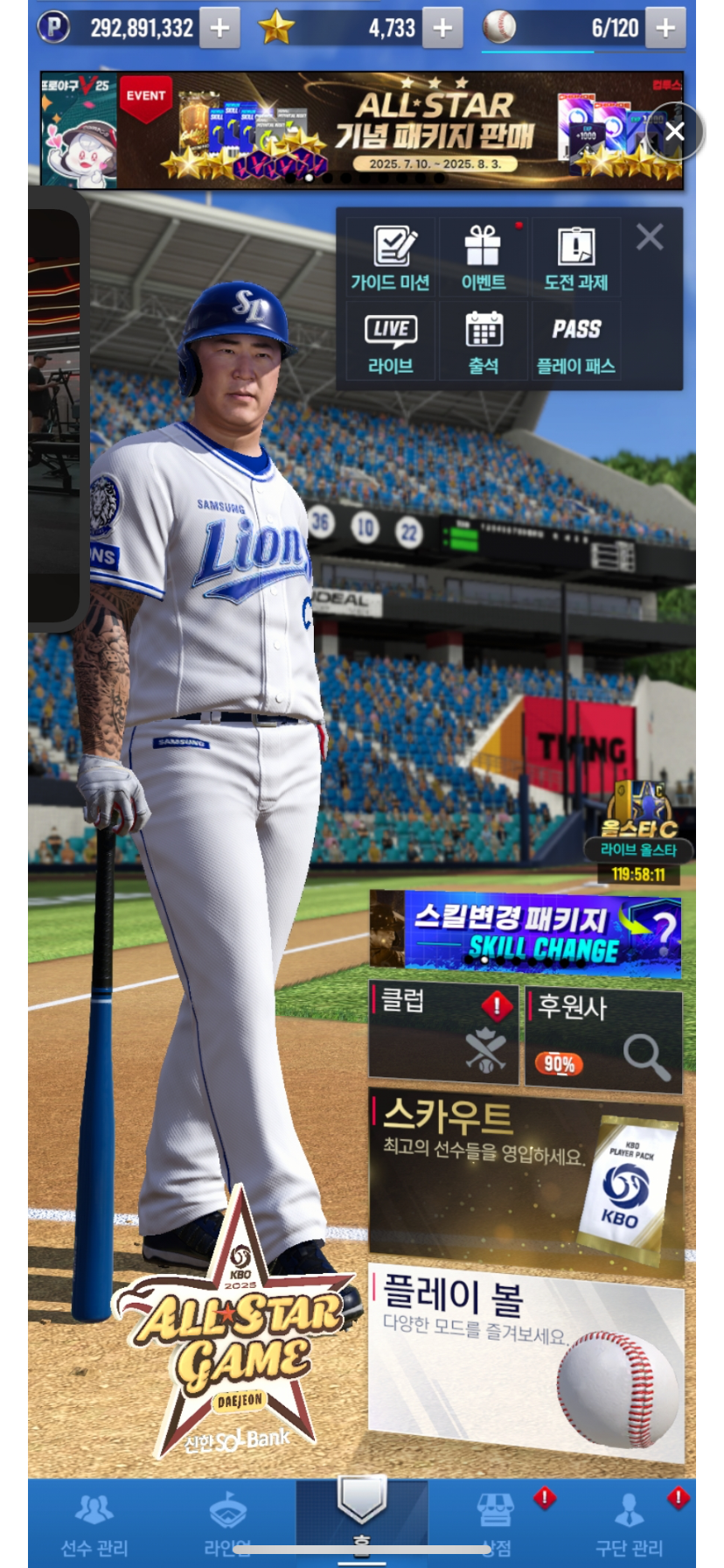
Task: Open 플레이 패스
Action: (x=575, y=341)
